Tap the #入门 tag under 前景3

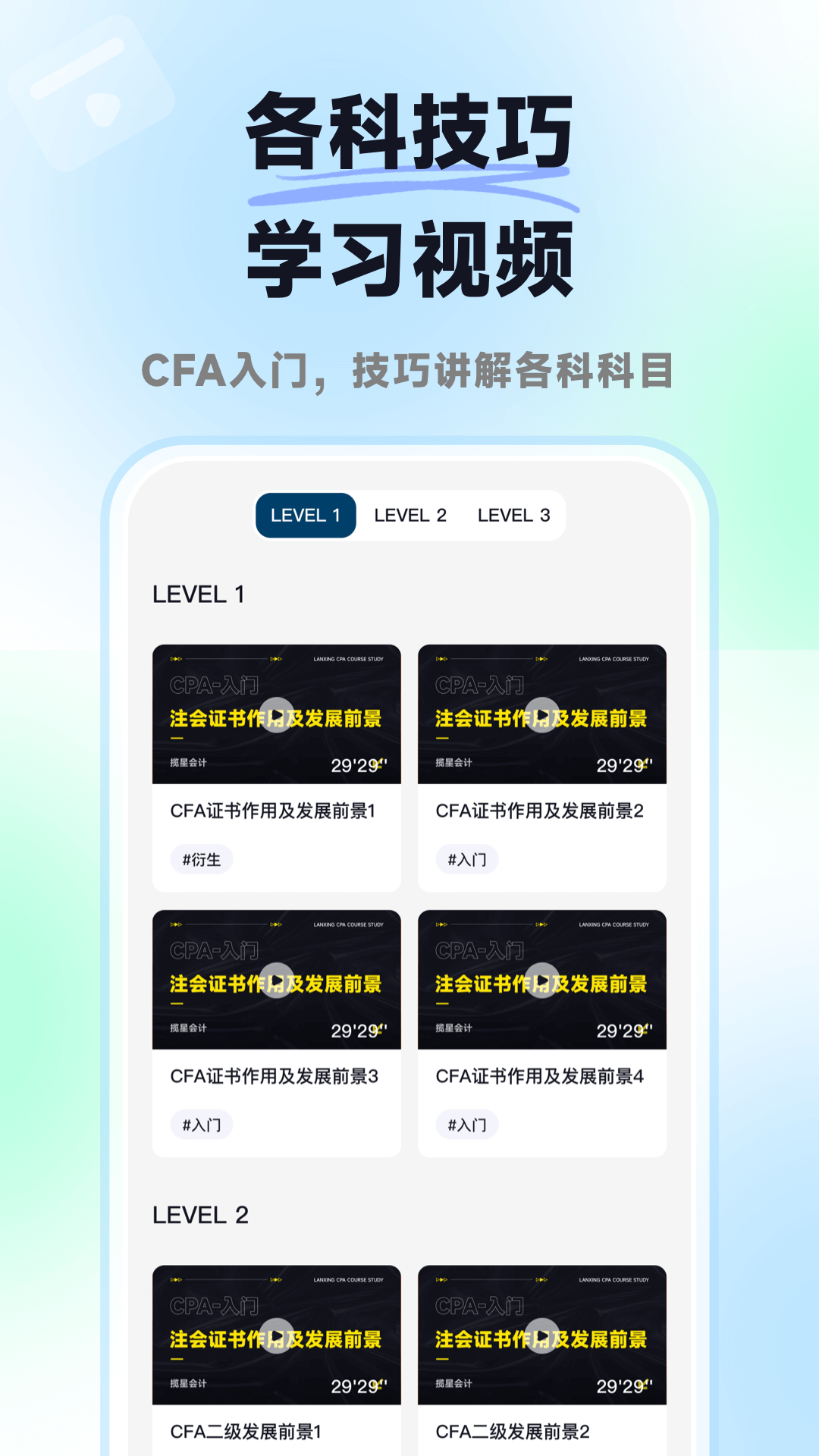pos(202,1125)
